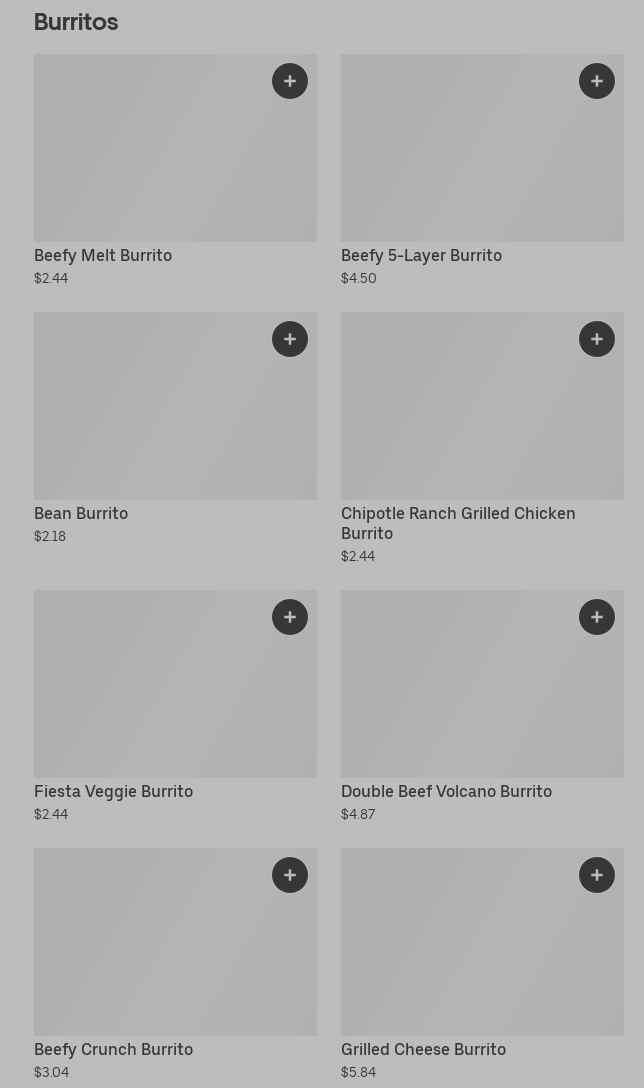
Task: Add Beefy Crunch Burrito to cart
Action: [x=290, y=875]
